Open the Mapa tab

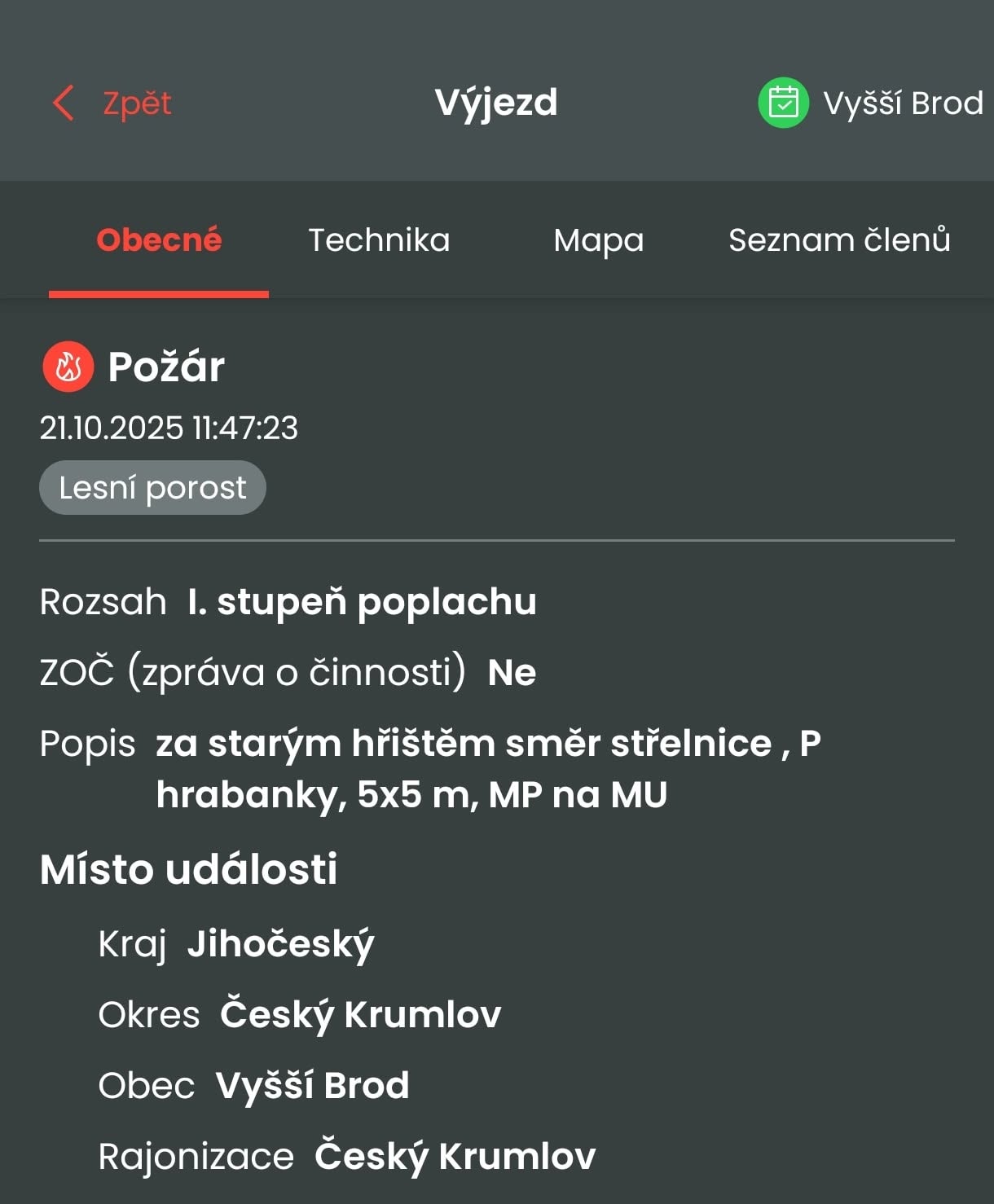tap(599, 240)
